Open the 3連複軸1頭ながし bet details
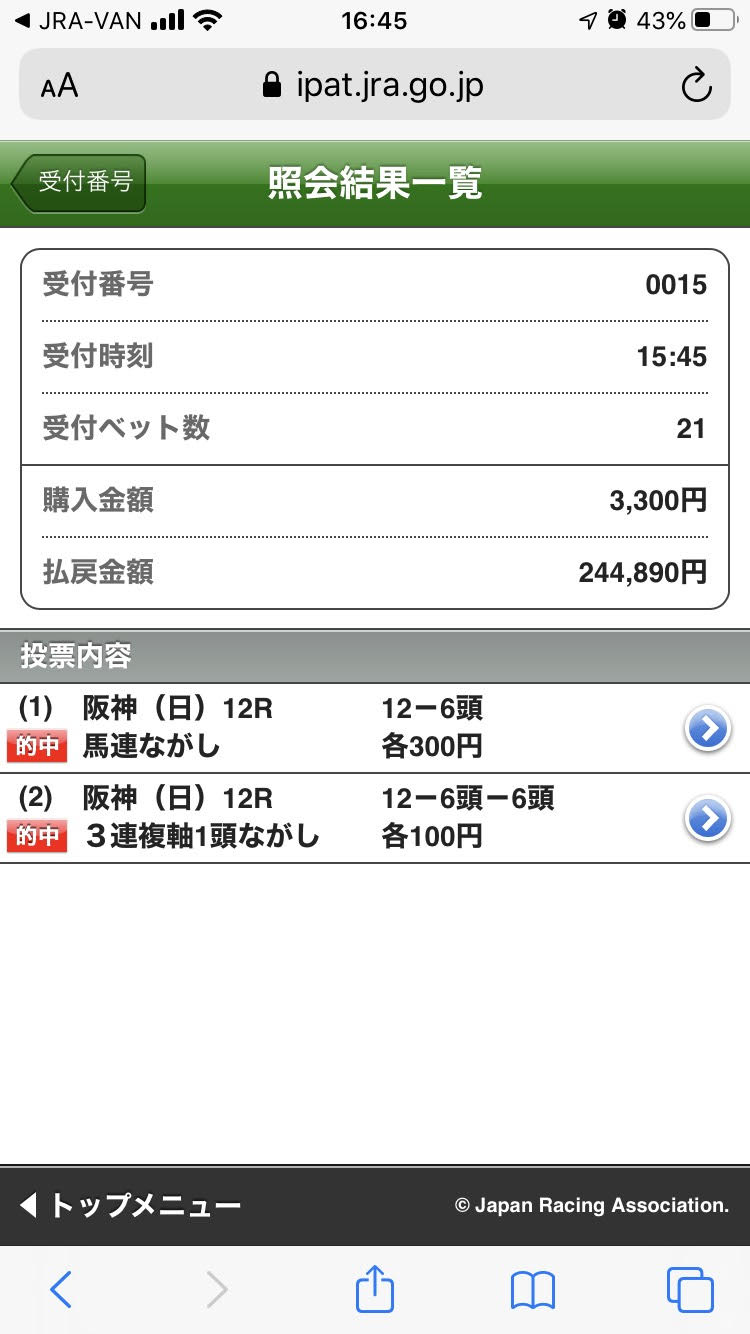750x1334 pixels. pos(708,819)
